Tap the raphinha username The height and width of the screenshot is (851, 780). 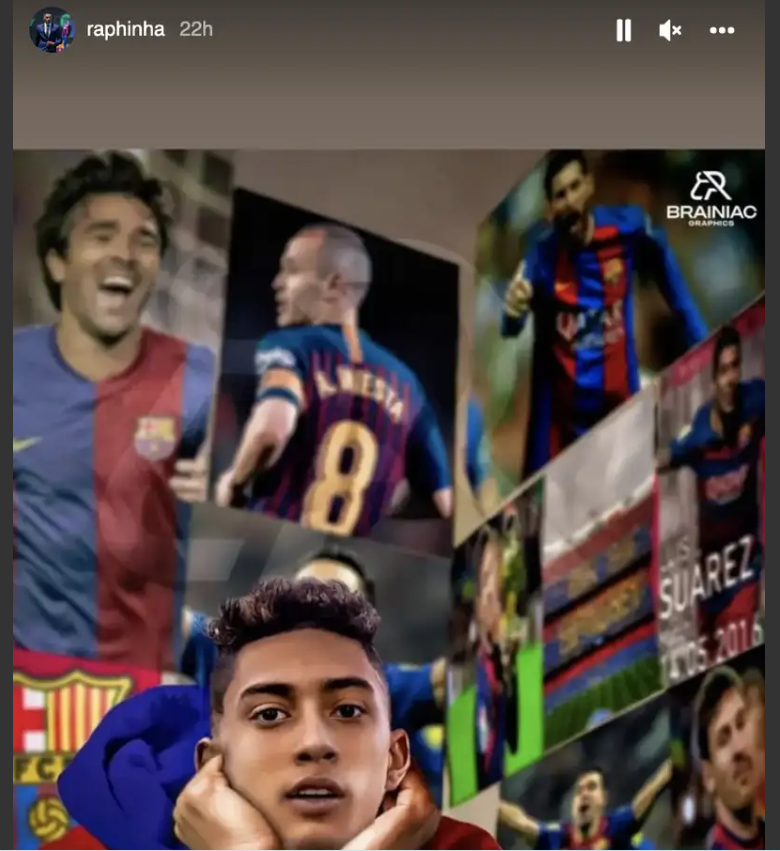pyautogui.click(x=125, y=30)
